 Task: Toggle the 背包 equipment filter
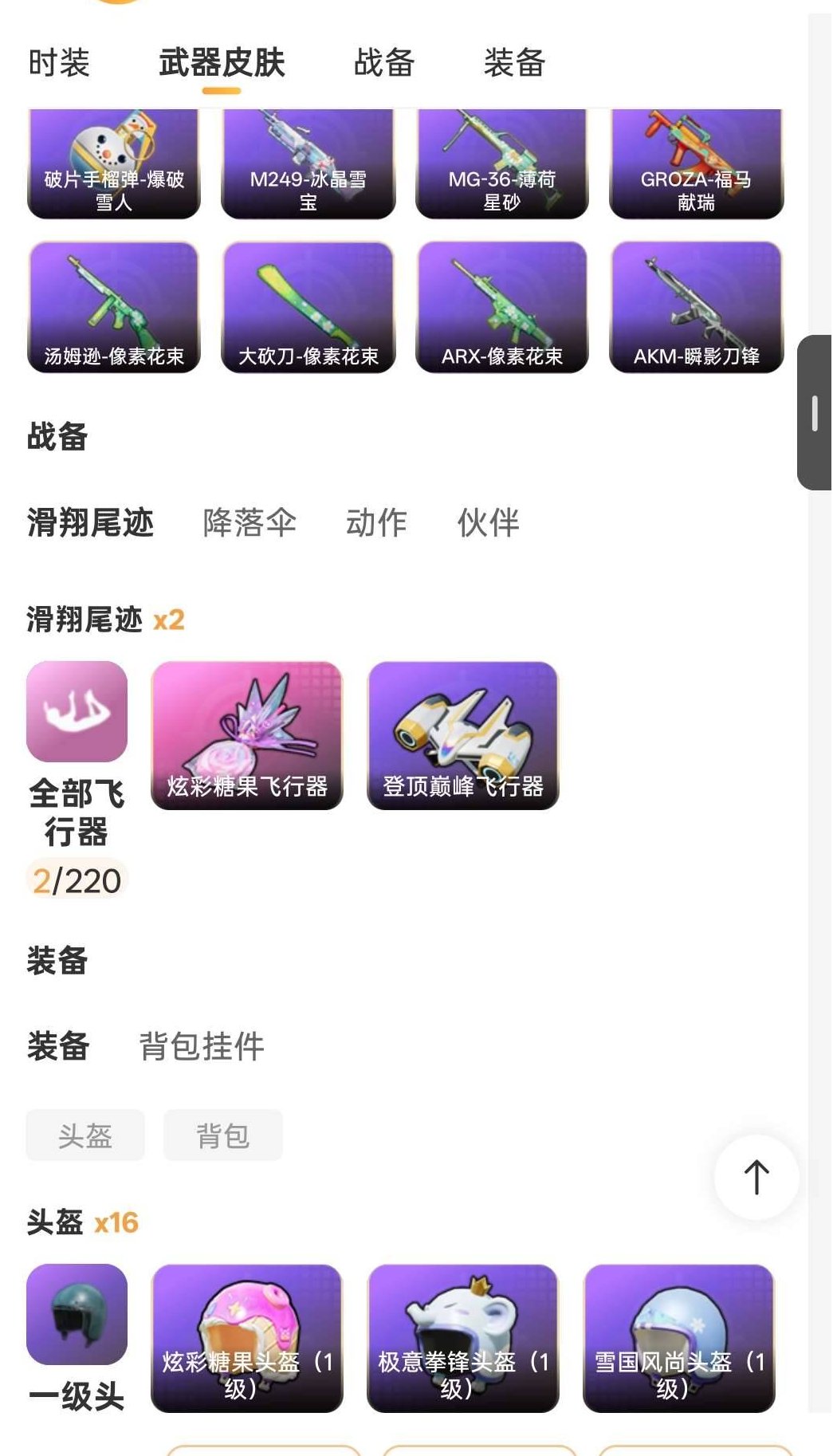pos(222,1135)
